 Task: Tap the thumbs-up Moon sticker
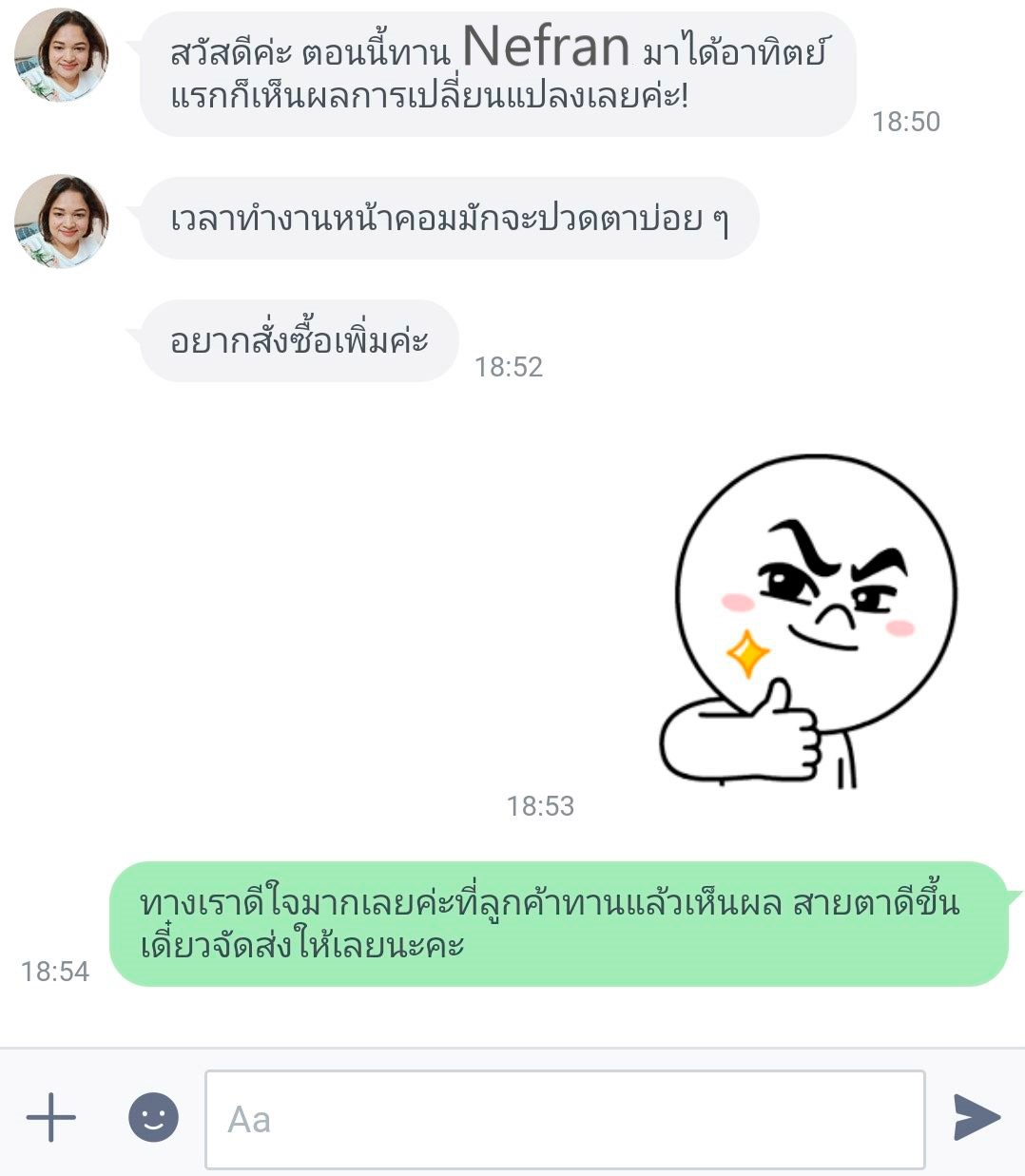click(x=810, y=623)
